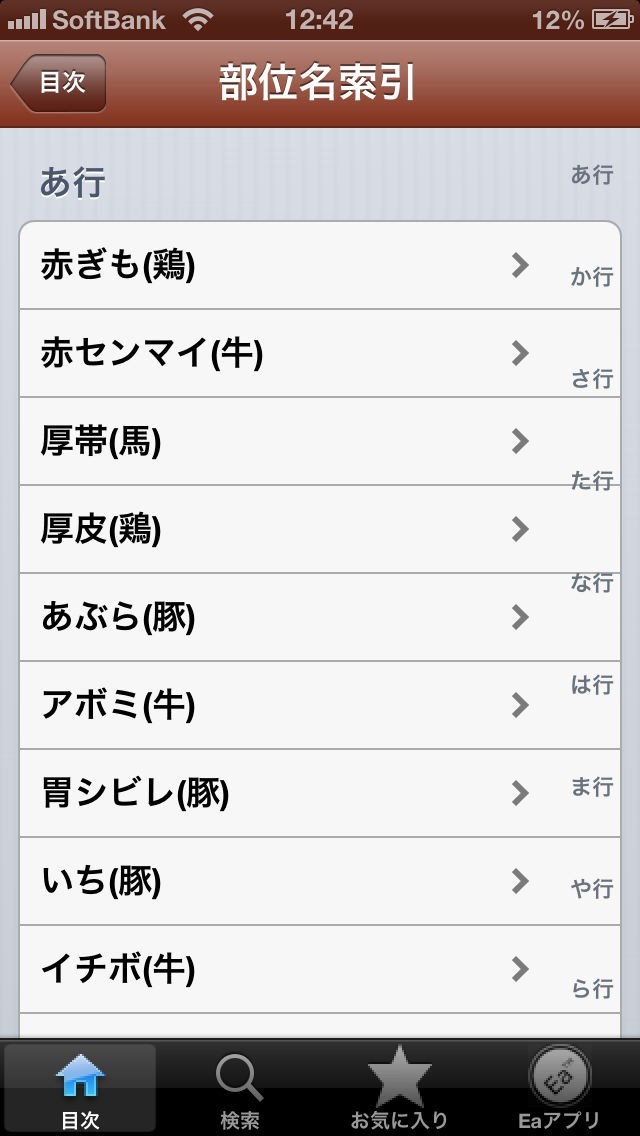
Task: Jump to さ行 in the side index
Action: point(592,379)
